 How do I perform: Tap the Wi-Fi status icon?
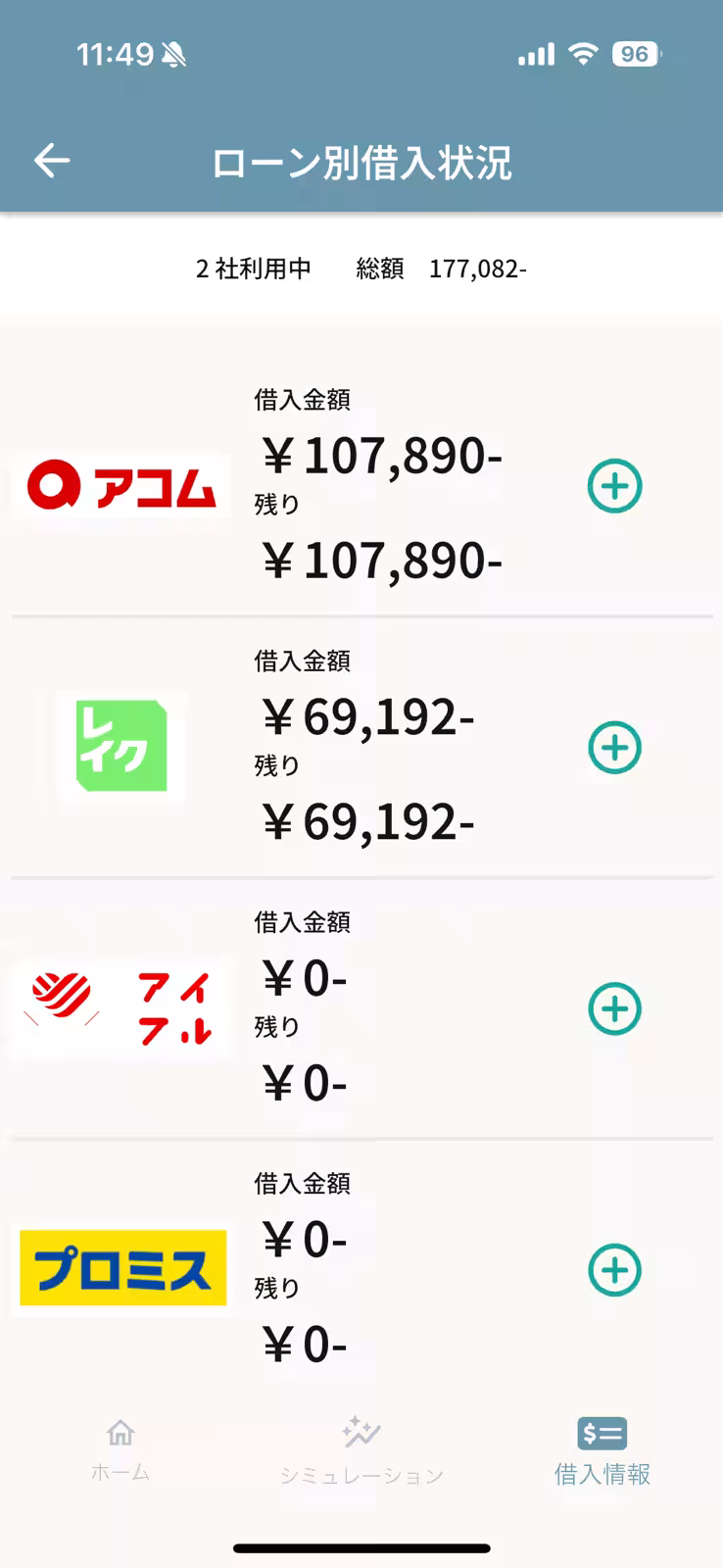click(581, 54)
